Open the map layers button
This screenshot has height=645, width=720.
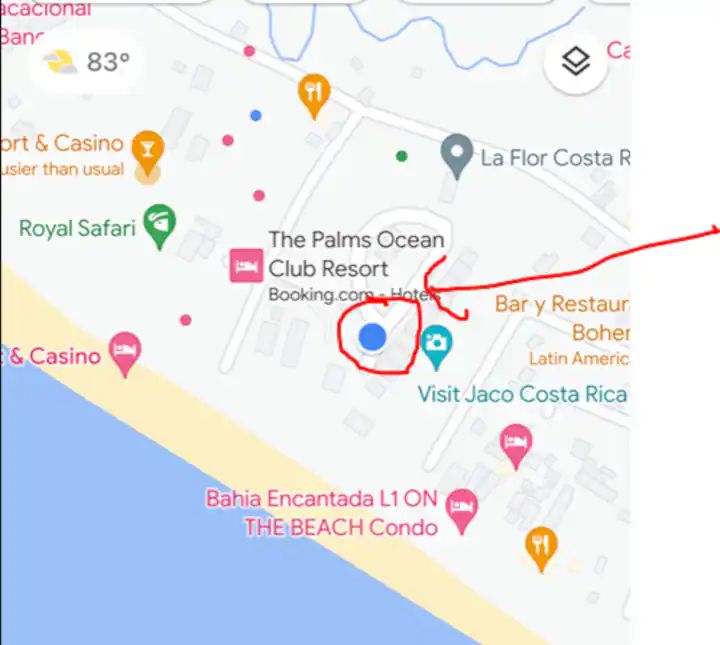tap(575, 62)
